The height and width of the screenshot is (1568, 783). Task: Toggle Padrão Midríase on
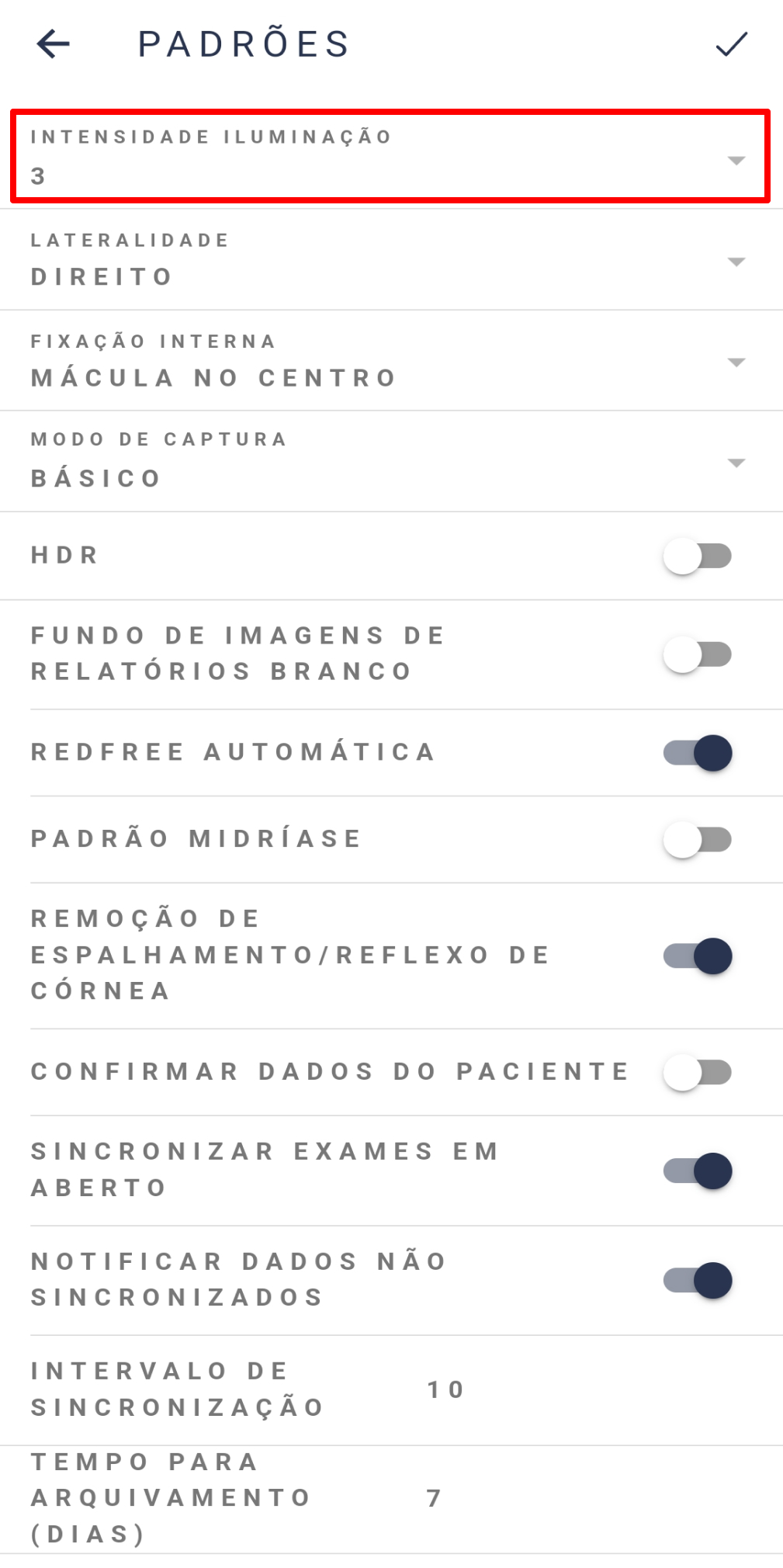tap(697, 840)
